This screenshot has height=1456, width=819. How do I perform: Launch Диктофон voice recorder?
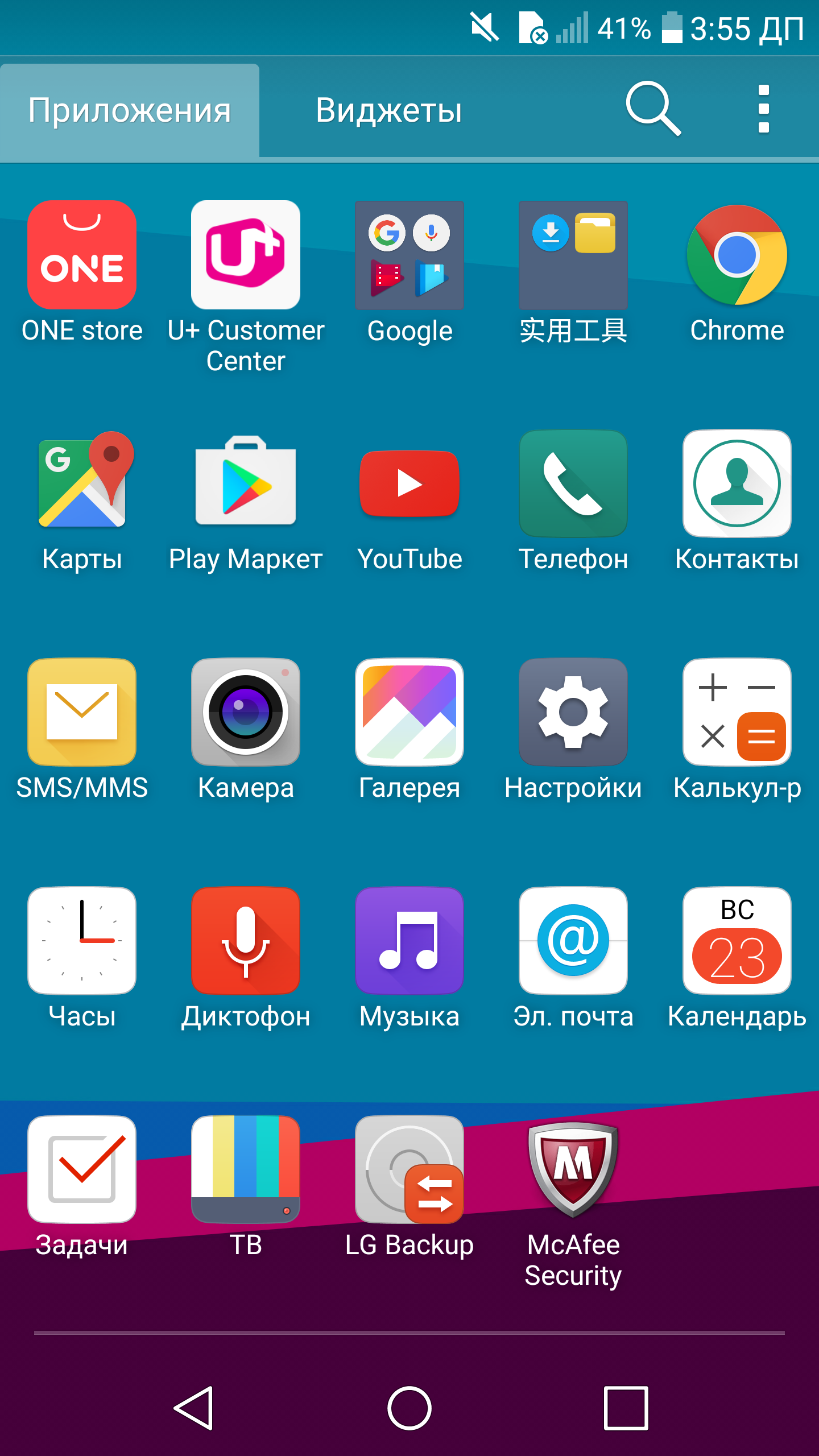point(246,941)
